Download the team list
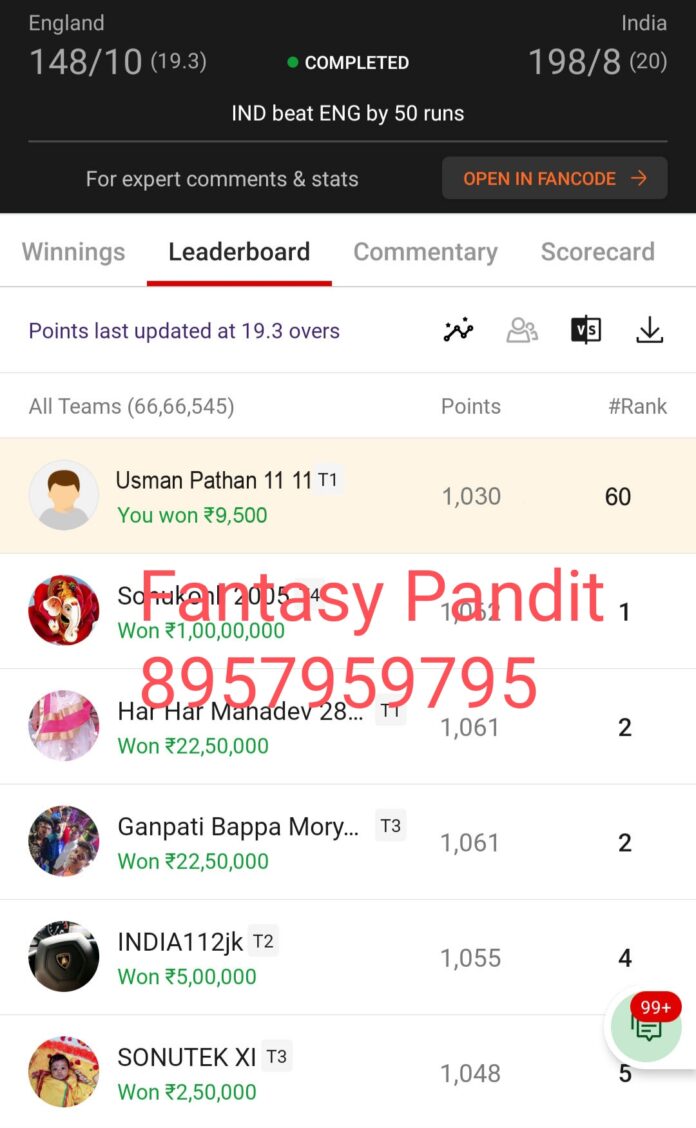696x1128 pixels. [x=650, y=330]
